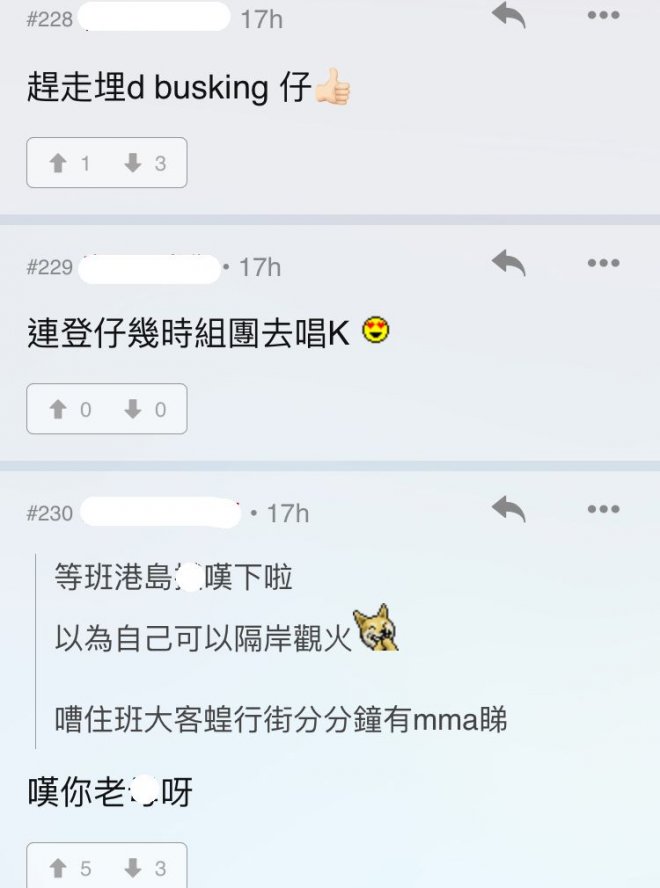This screenshot has height=888, width=660.
Task: Downvote comment #228 about busking
Action: click(144, 163)
